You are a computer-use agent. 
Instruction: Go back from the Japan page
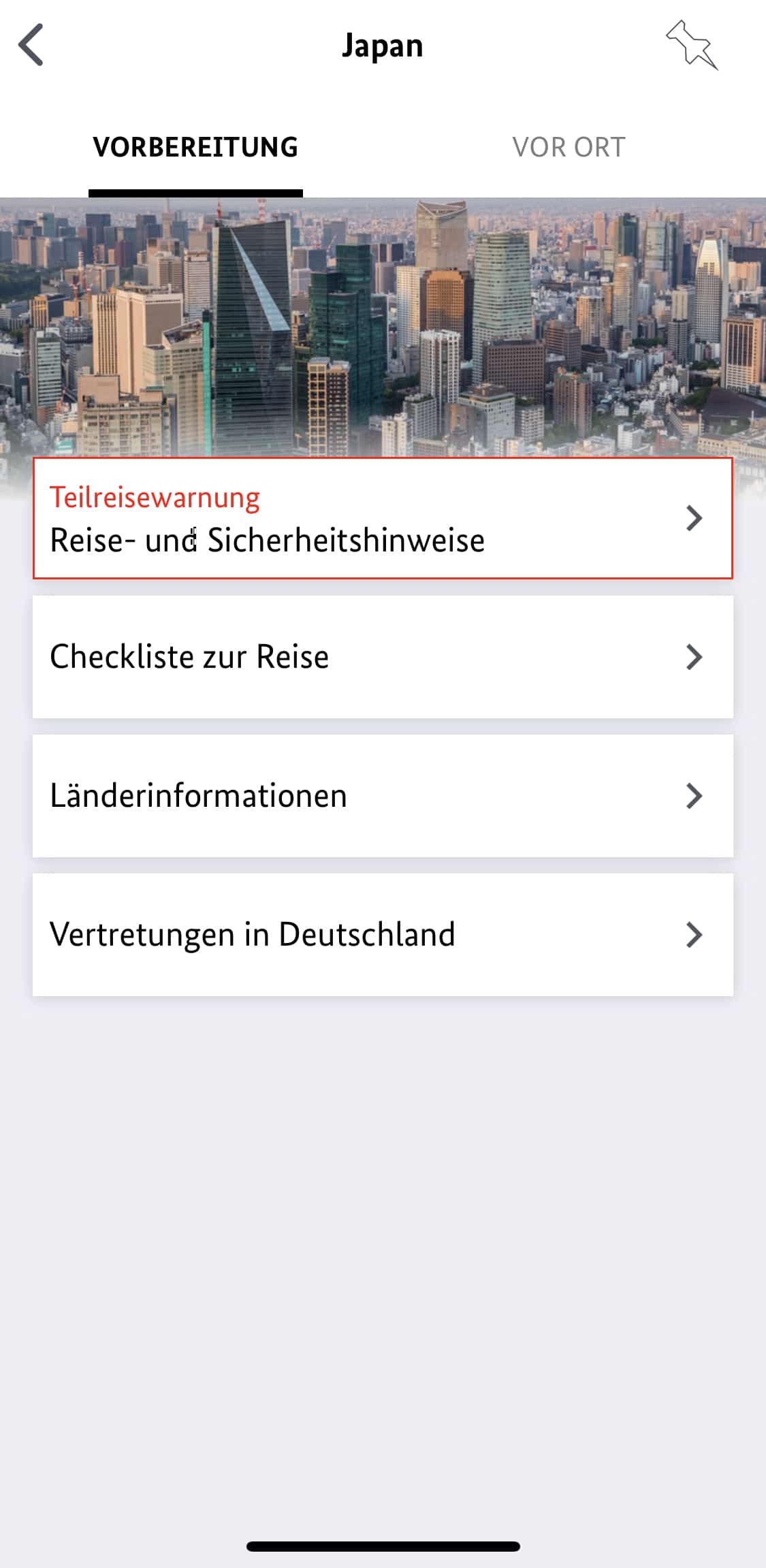pos(31,45)
